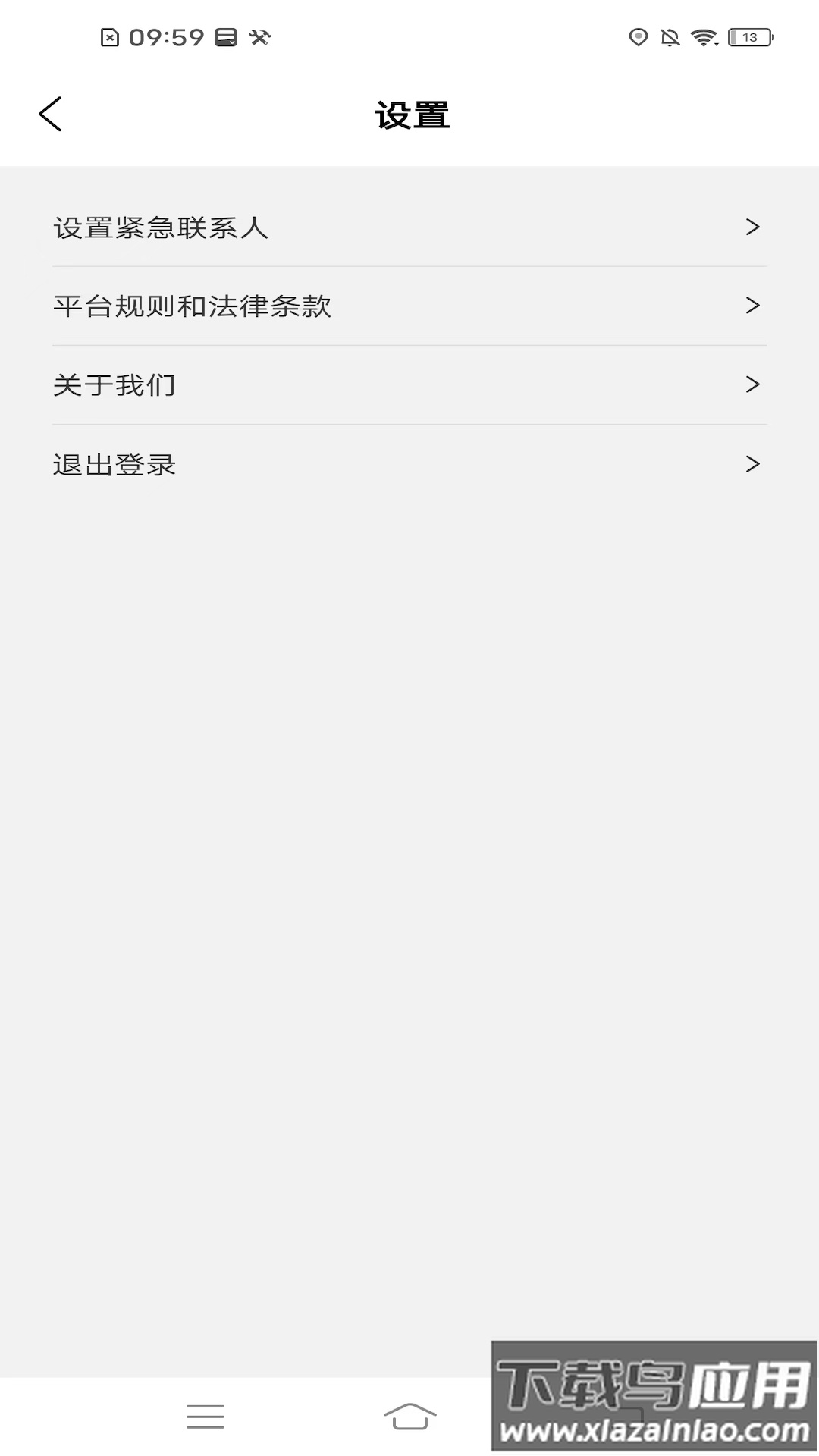Expand the 关于我们 row chevron
This screenshot has height=1456, width=819.
pyautogui.click(x=752, y=384)
